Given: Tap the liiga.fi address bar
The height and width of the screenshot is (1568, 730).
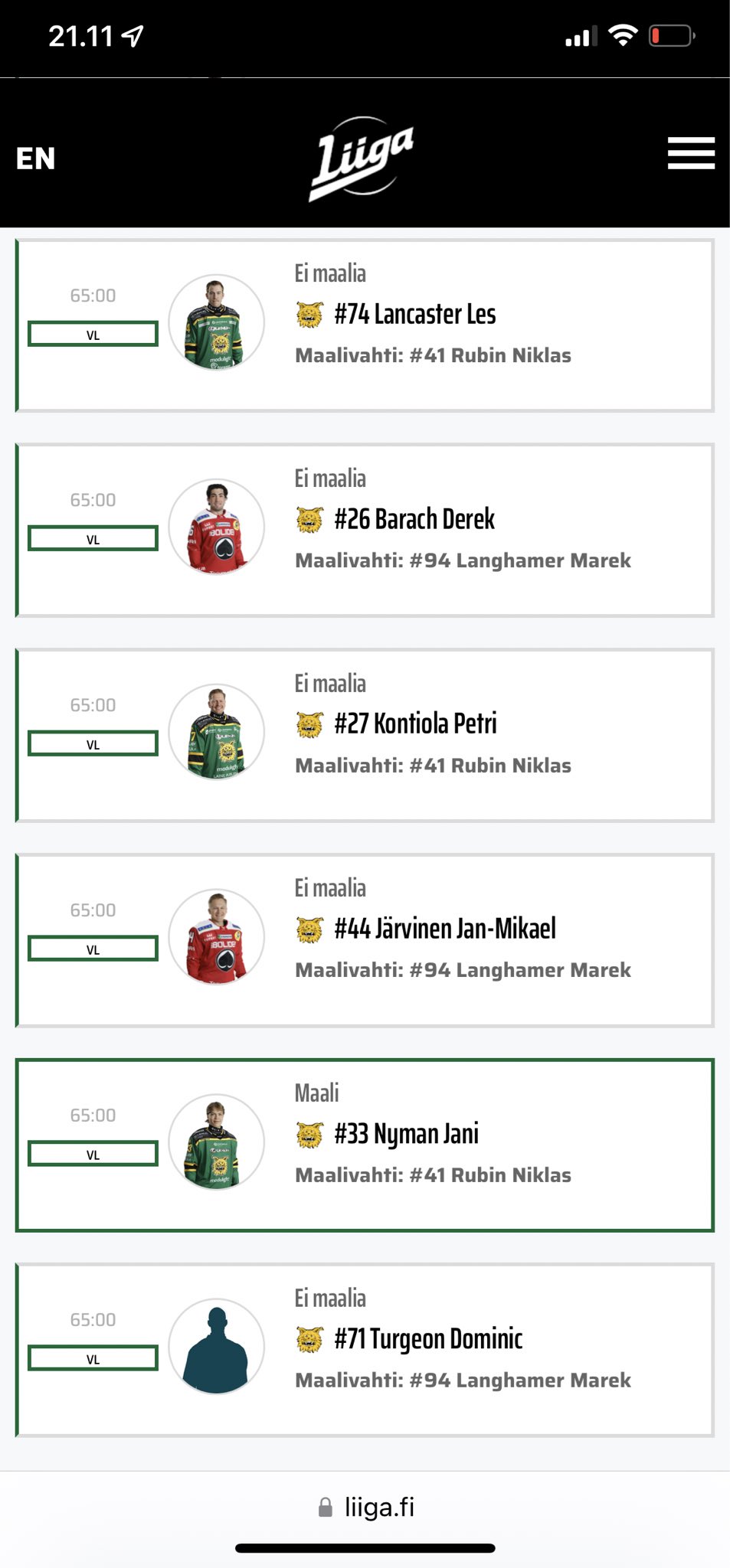Looking at the screenshot, I should coord(366,1508).
